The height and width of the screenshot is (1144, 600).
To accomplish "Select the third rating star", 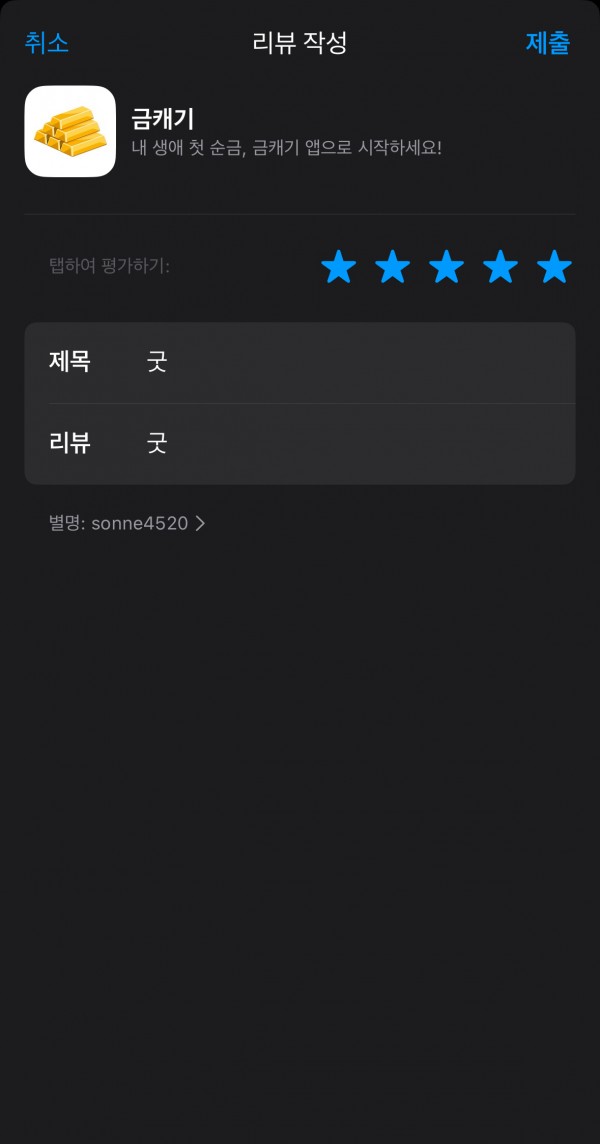I will tap(447, 266).
